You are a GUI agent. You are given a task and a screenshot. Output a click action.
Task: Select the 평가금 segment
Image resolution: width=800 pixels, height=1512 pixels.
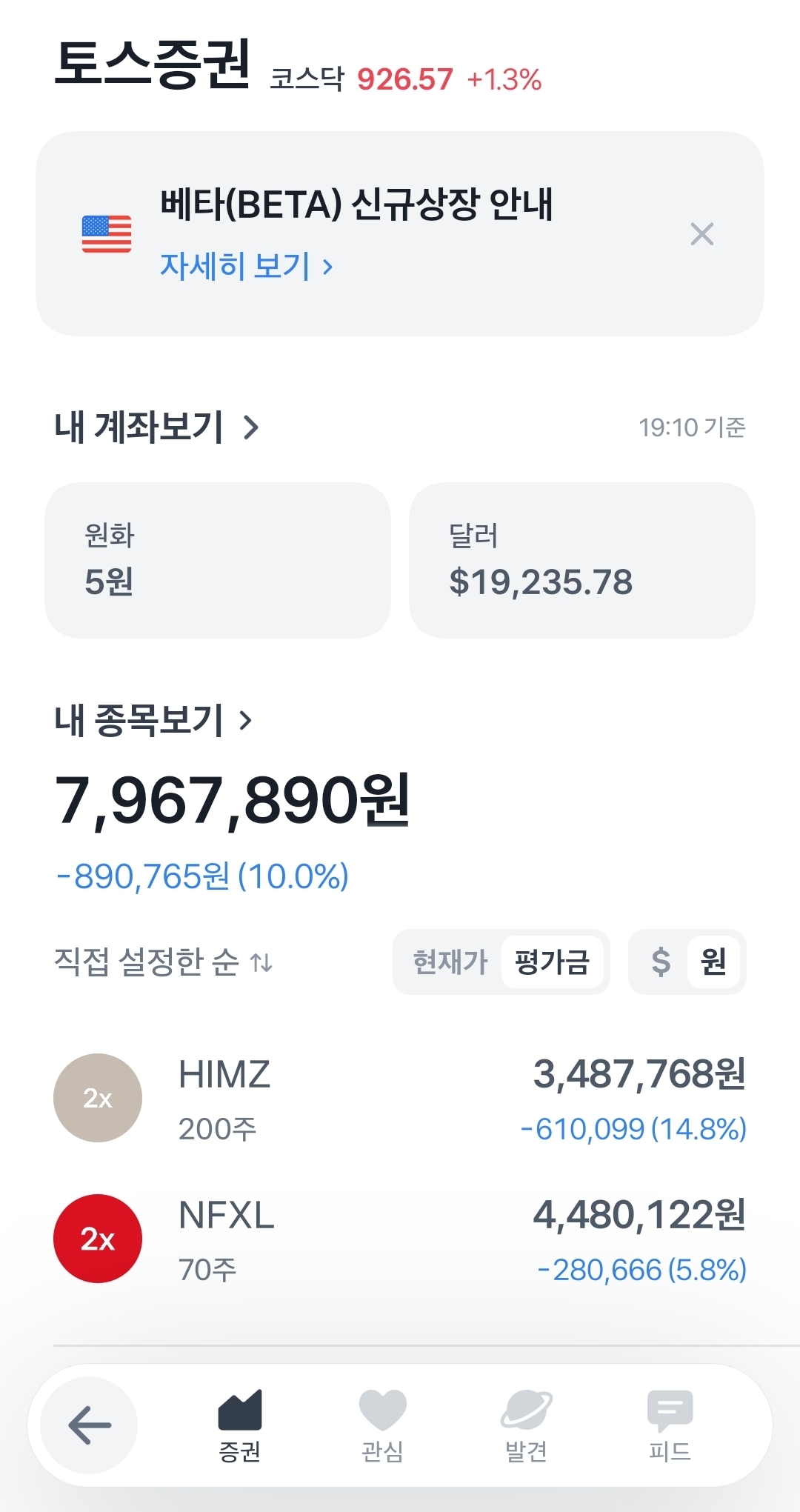tap(553, 962)
